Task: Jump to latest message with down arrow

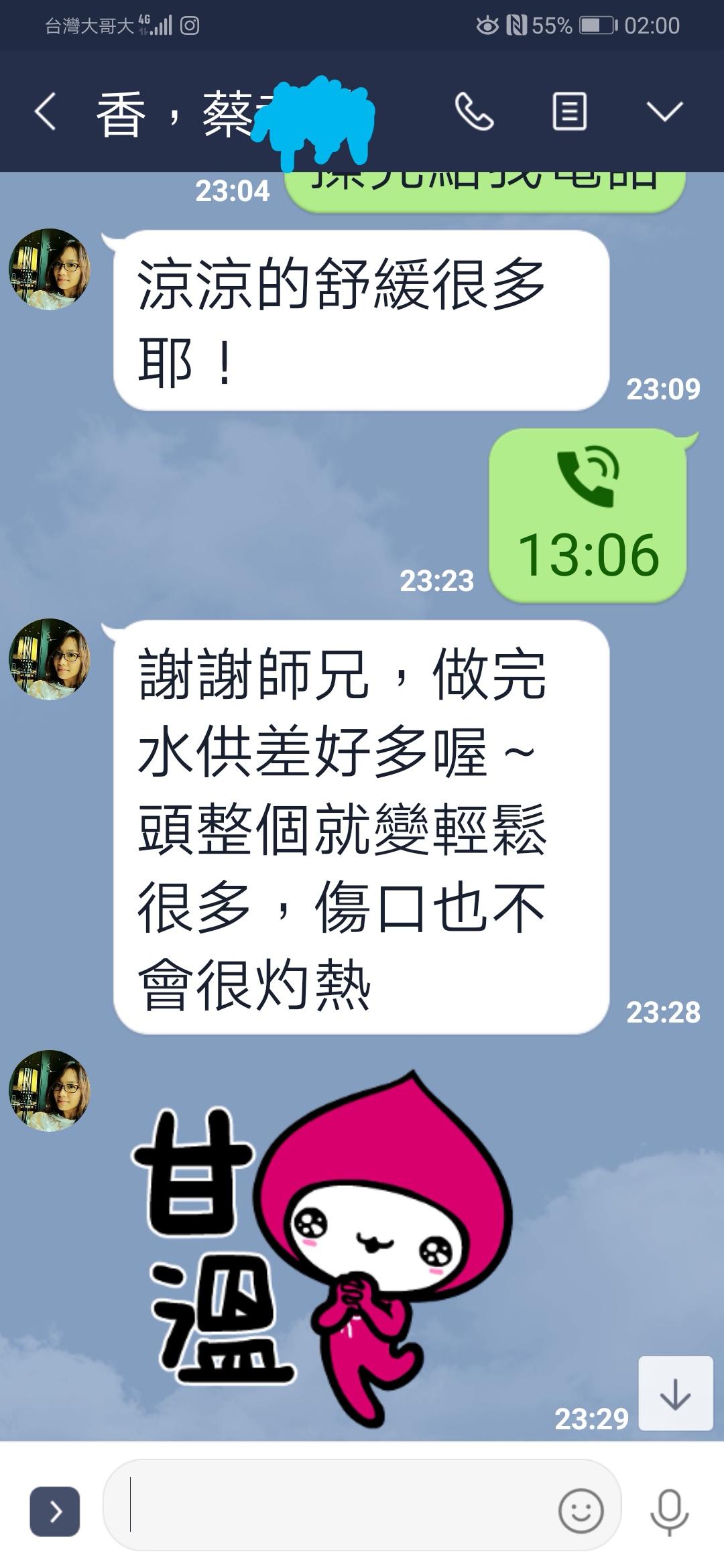Action: pyautogui.click(x=675, y=1394)
